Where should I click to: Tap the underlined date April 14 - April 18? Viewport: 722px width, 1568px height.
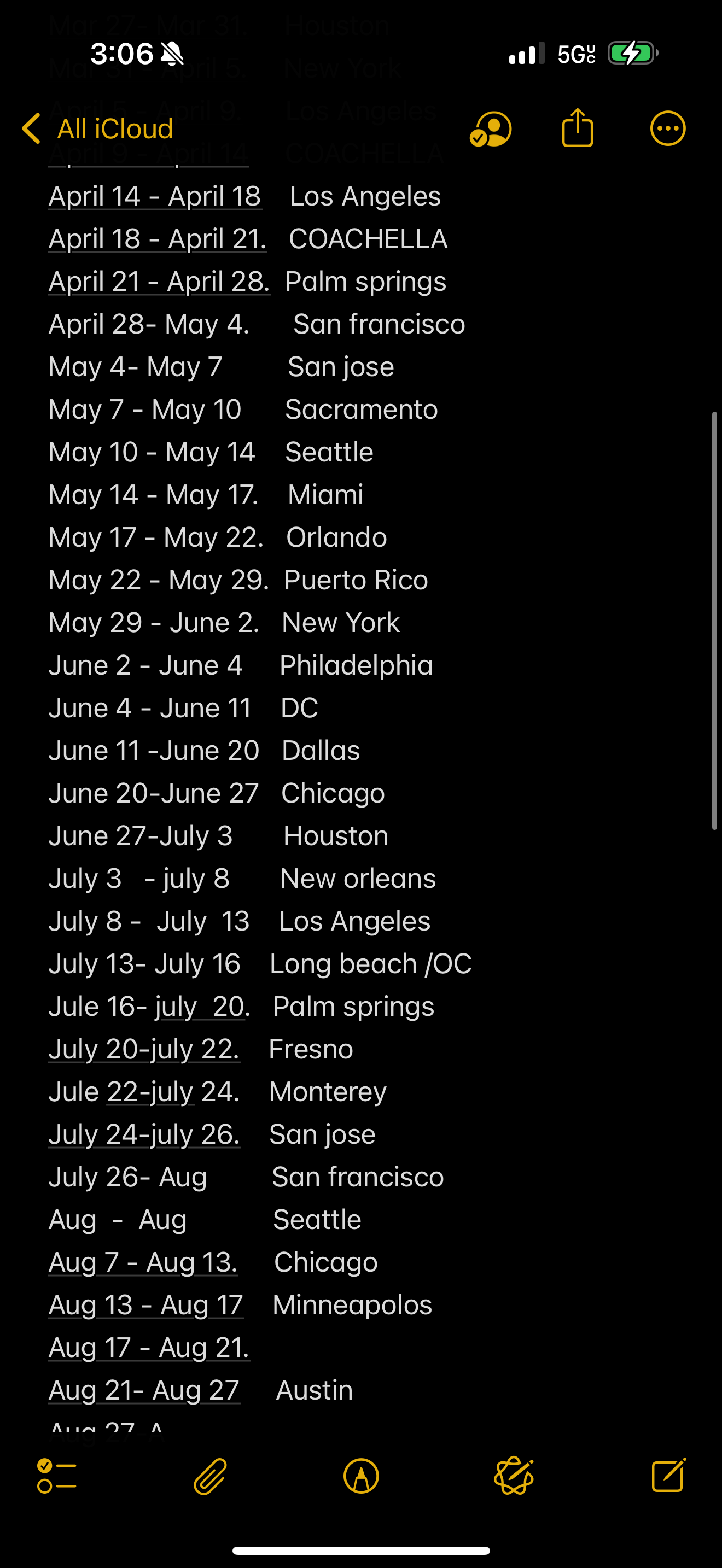[x=155, y=197]
